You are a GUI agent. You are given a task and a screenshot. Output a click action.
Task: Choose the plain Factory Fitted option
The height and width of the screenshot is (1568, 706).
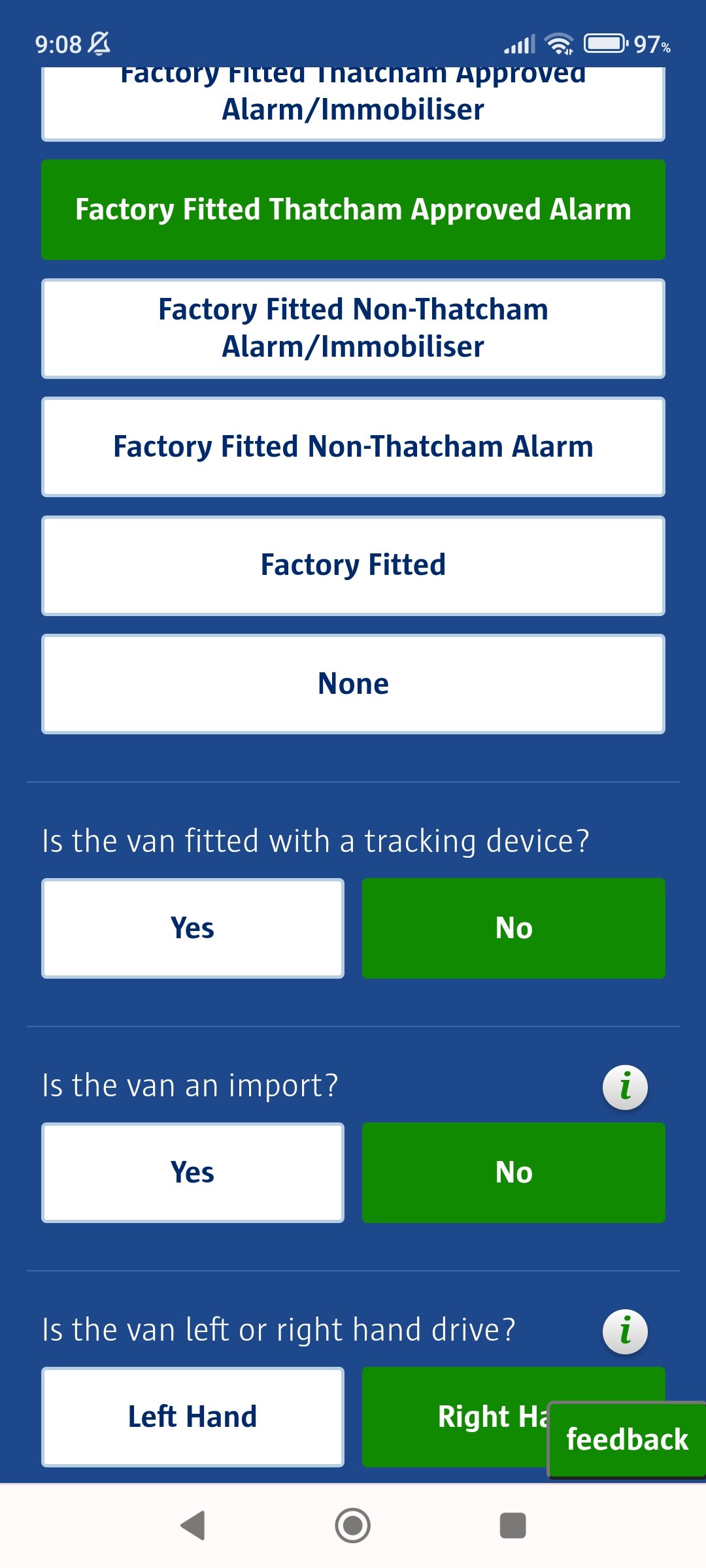[353, 565]
